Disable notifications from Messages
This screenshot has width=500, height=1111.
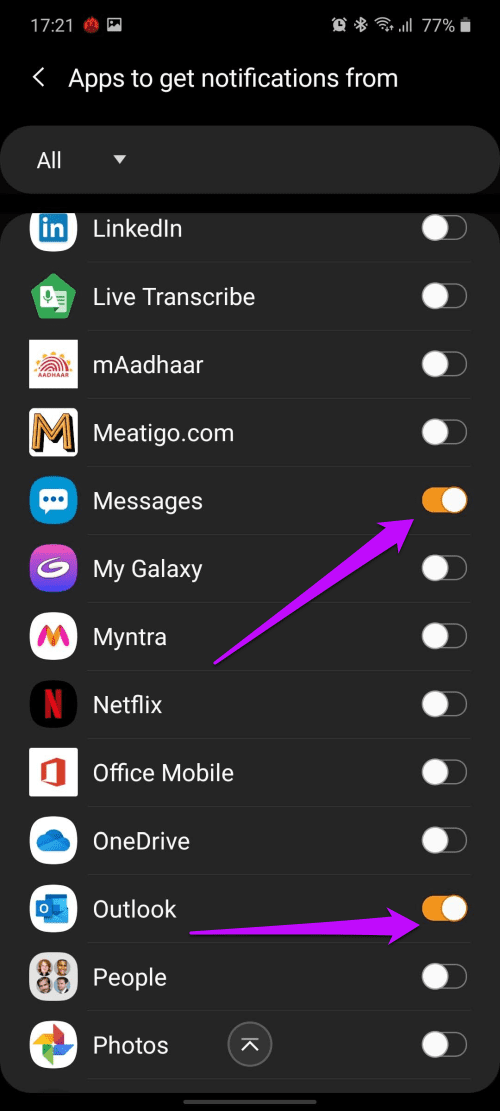pos(444,500)
